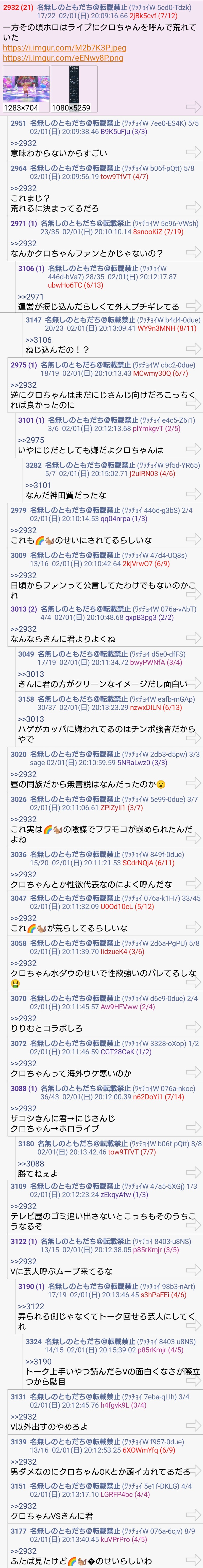This screenshot has height=1568, width=203.
Task: Follow the >>3106 anchor in post 3147
Action: [38, 340]
